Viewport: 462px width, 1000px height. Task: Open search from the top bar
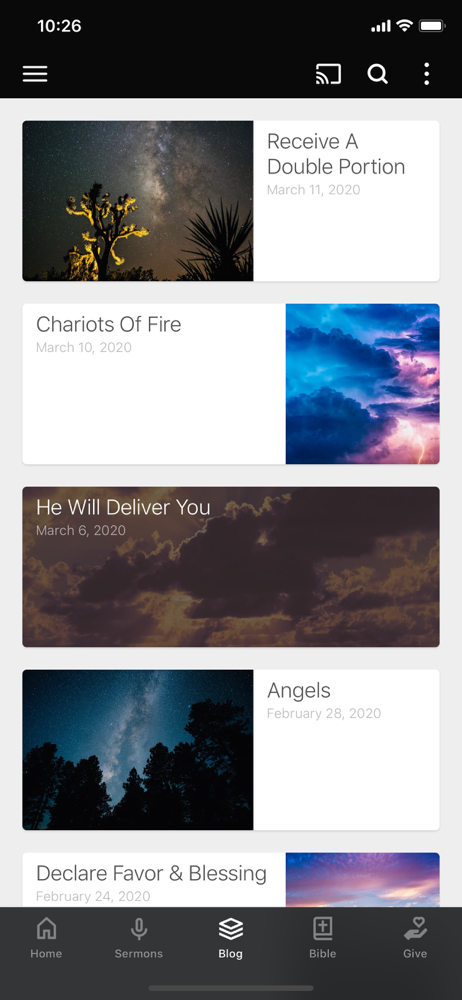pyautogui.click(x=377, y=74)
